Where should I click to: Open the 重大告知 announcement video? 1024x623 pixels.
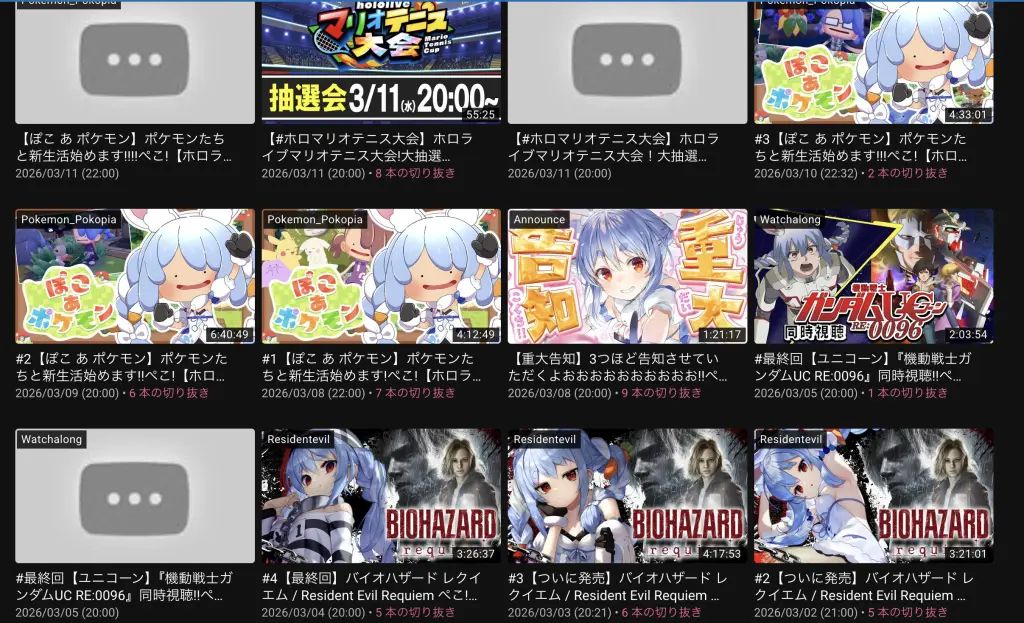coord(627,276)
